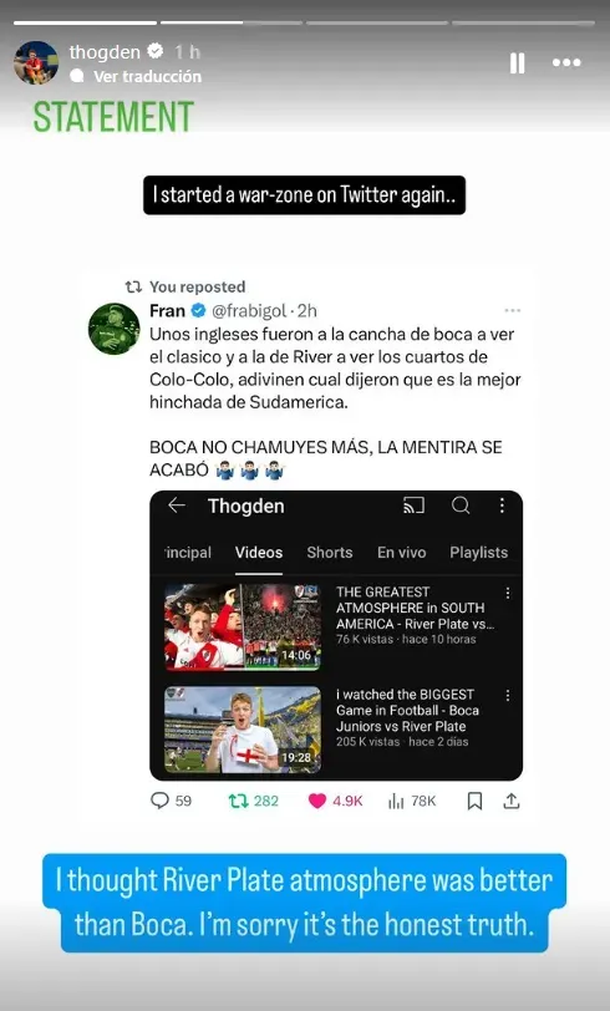The image size is (610, 1011).
Task: Tap the thogden username
Action: [x=105, y=50]
